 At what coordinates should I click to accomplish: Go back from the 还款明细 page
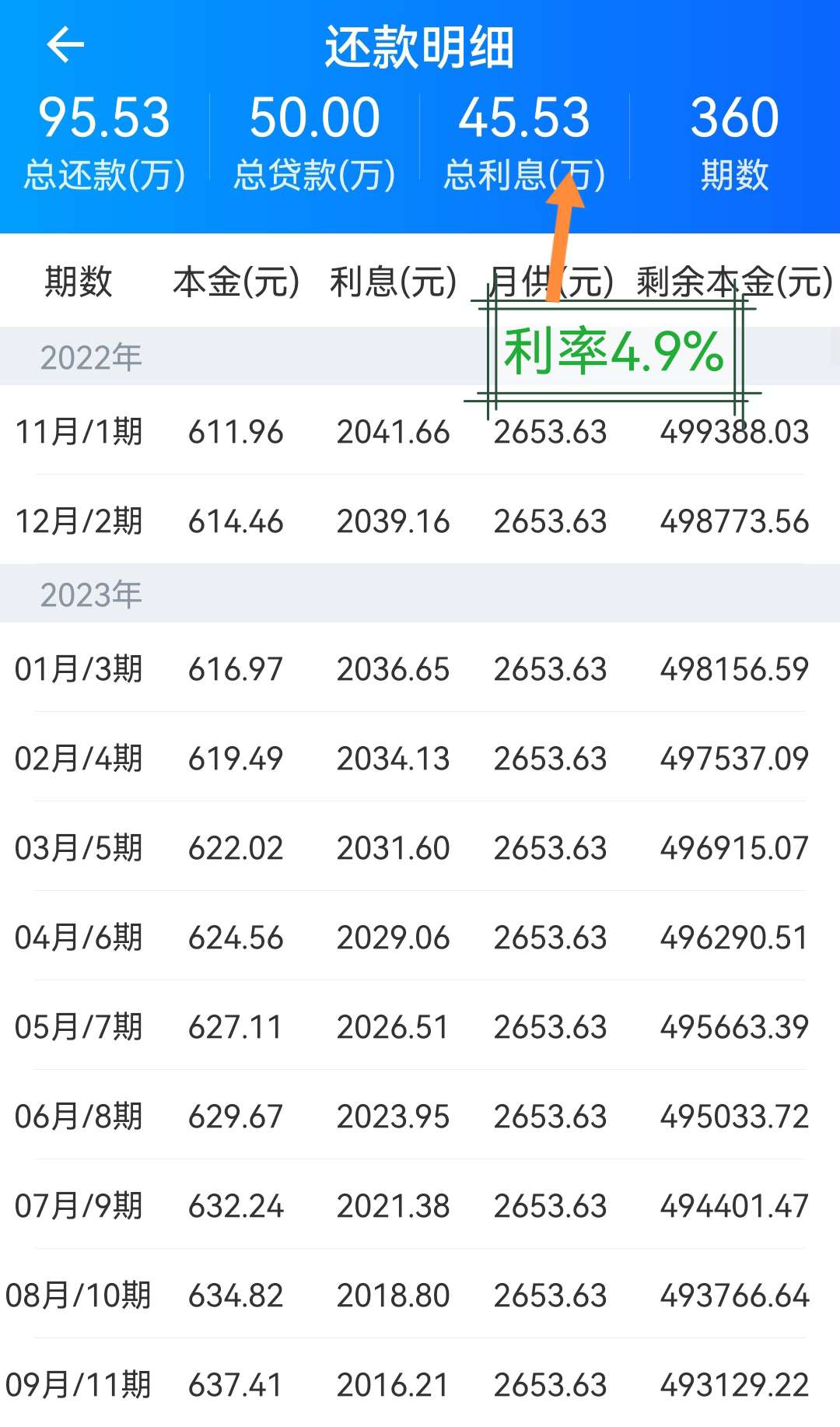click(65, 44)
